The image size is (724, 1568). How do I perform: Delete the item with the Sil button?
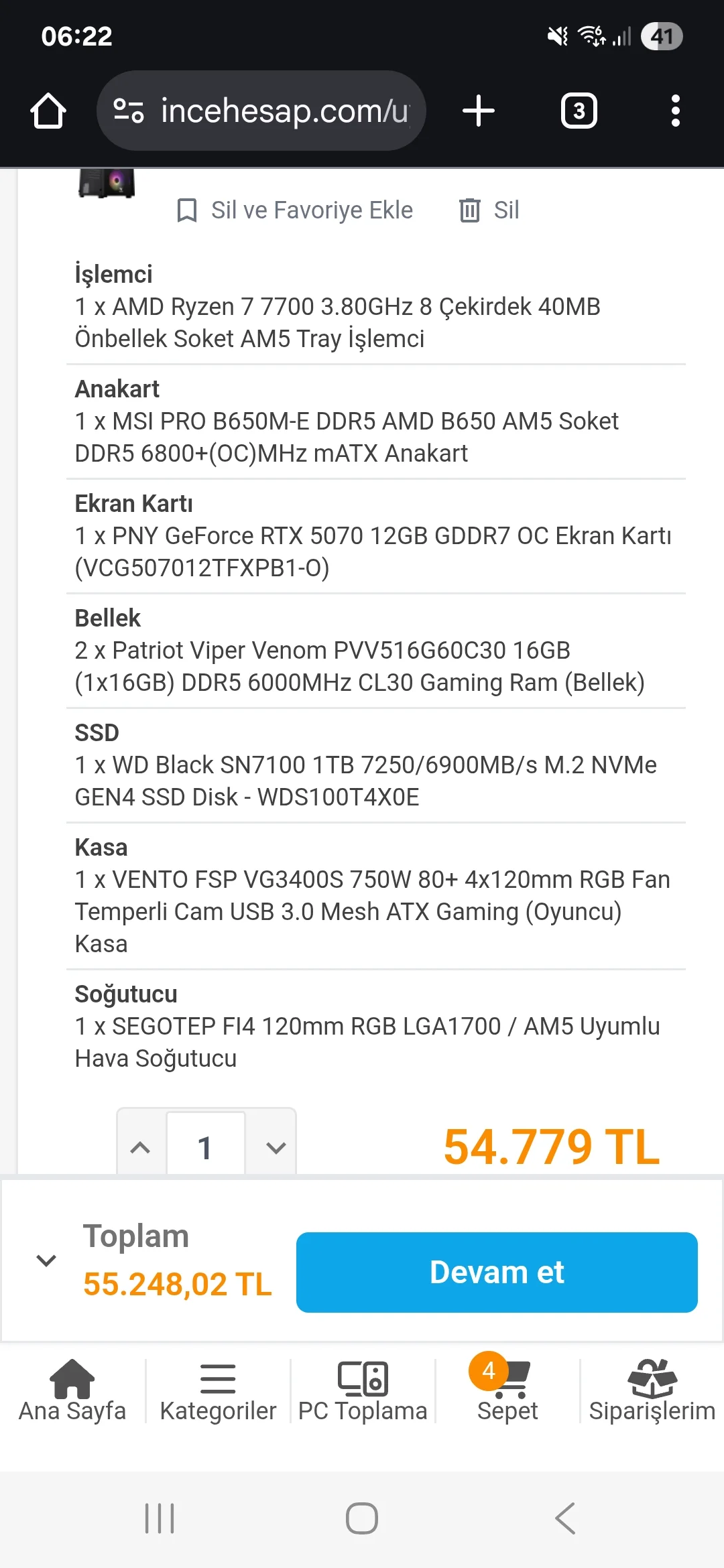(490, 210)
